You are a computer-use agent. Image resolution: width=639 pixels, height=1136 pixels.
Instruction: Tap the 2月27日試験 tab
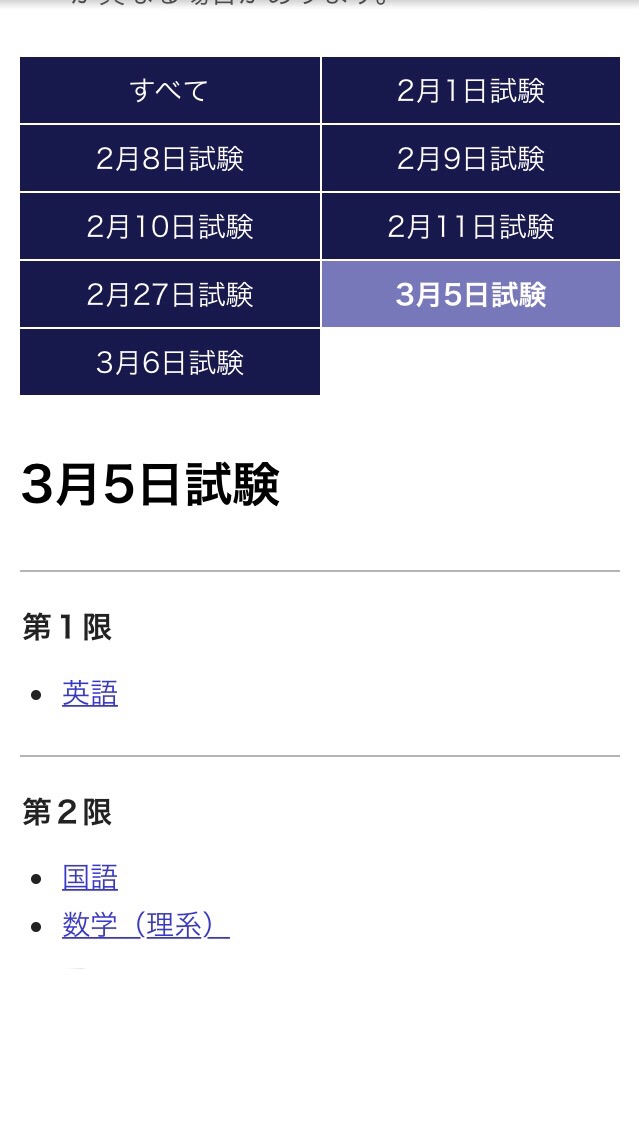[x=170, y=295]
